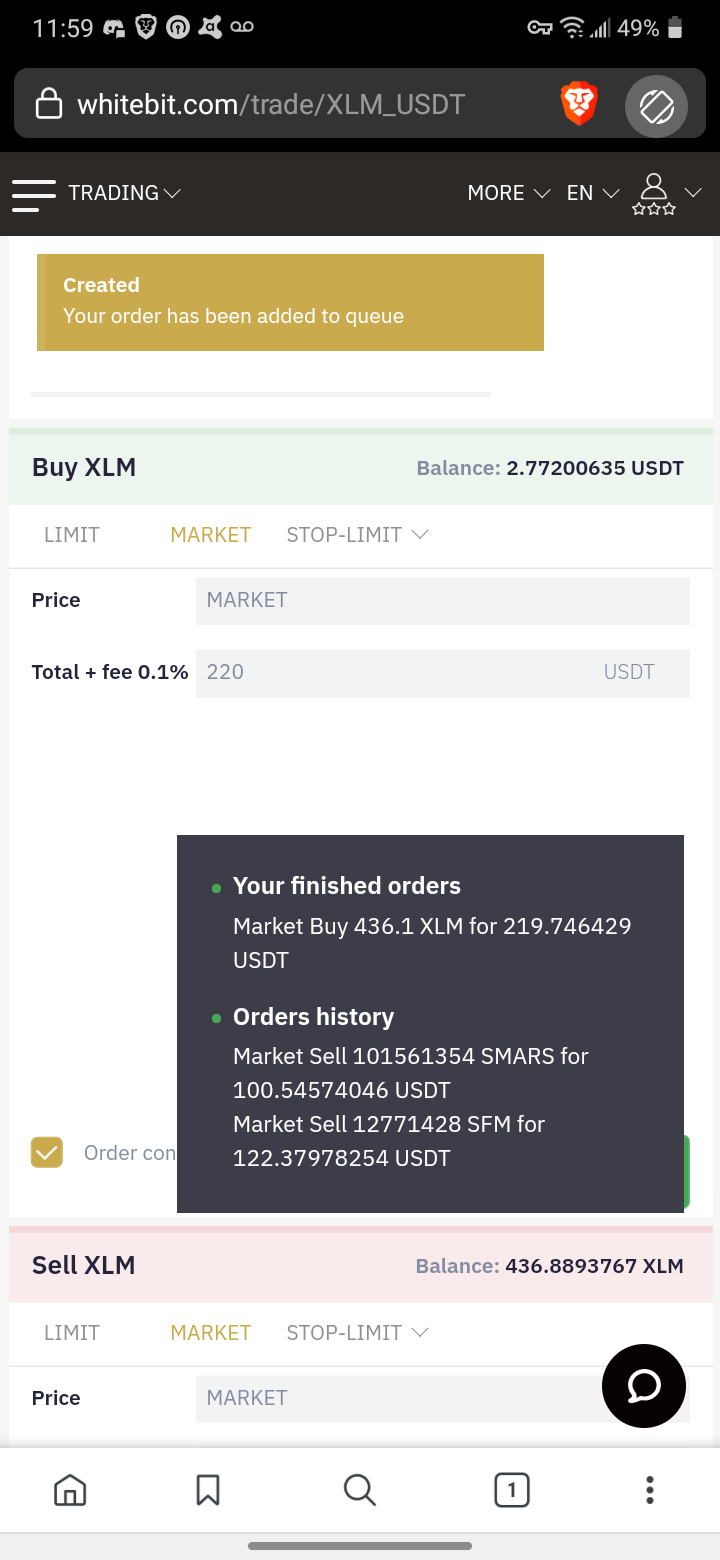720x1560 pixels.
Task: Click the padlock site security icon
Action: (x=48, y=103)
